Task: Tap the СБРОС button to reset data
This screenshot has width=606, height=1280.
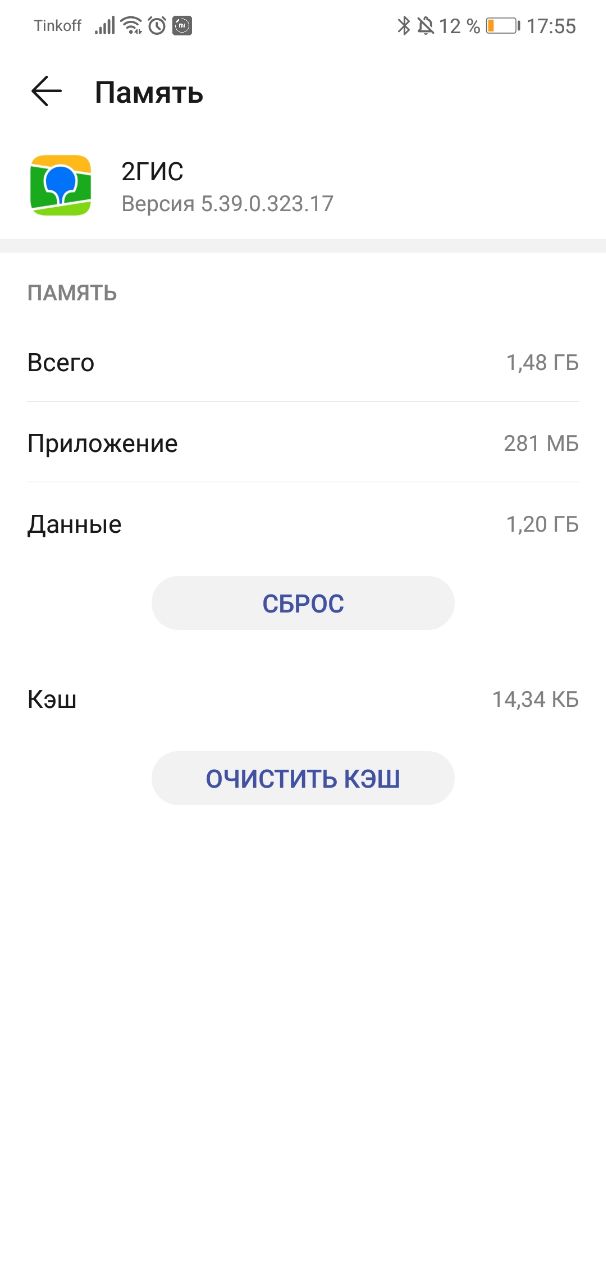Action: point(303,603)
